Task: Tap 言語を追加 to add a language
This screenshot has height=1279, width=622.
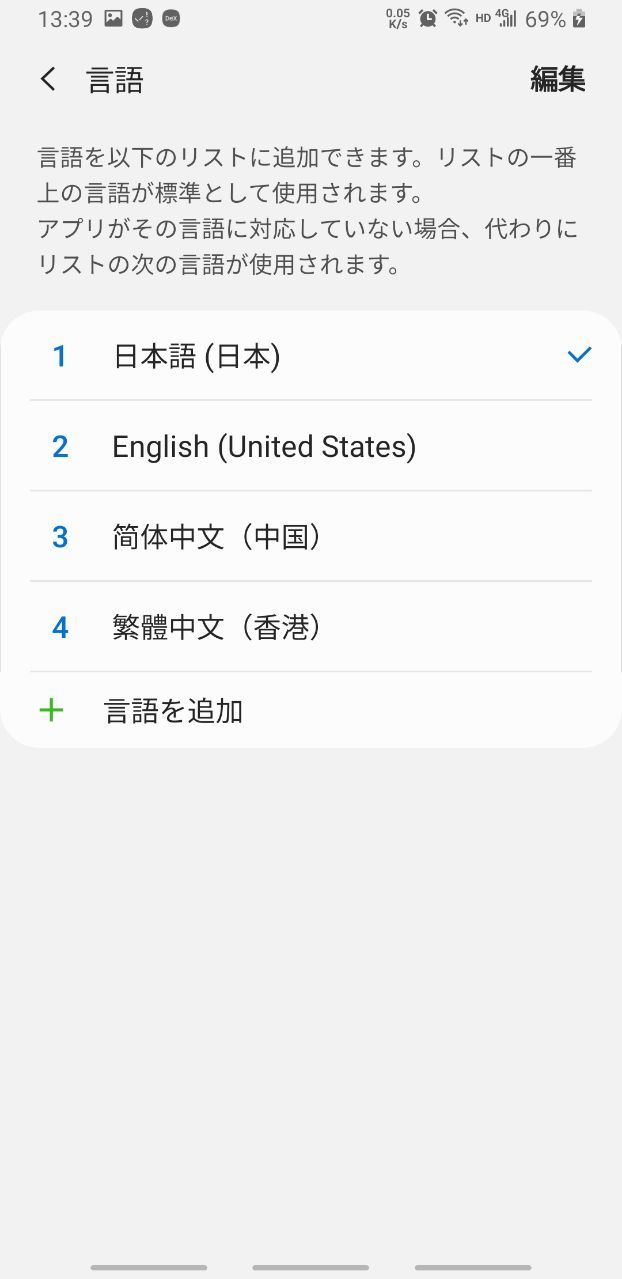Action: pyautogui.click(x=173, y=711)
